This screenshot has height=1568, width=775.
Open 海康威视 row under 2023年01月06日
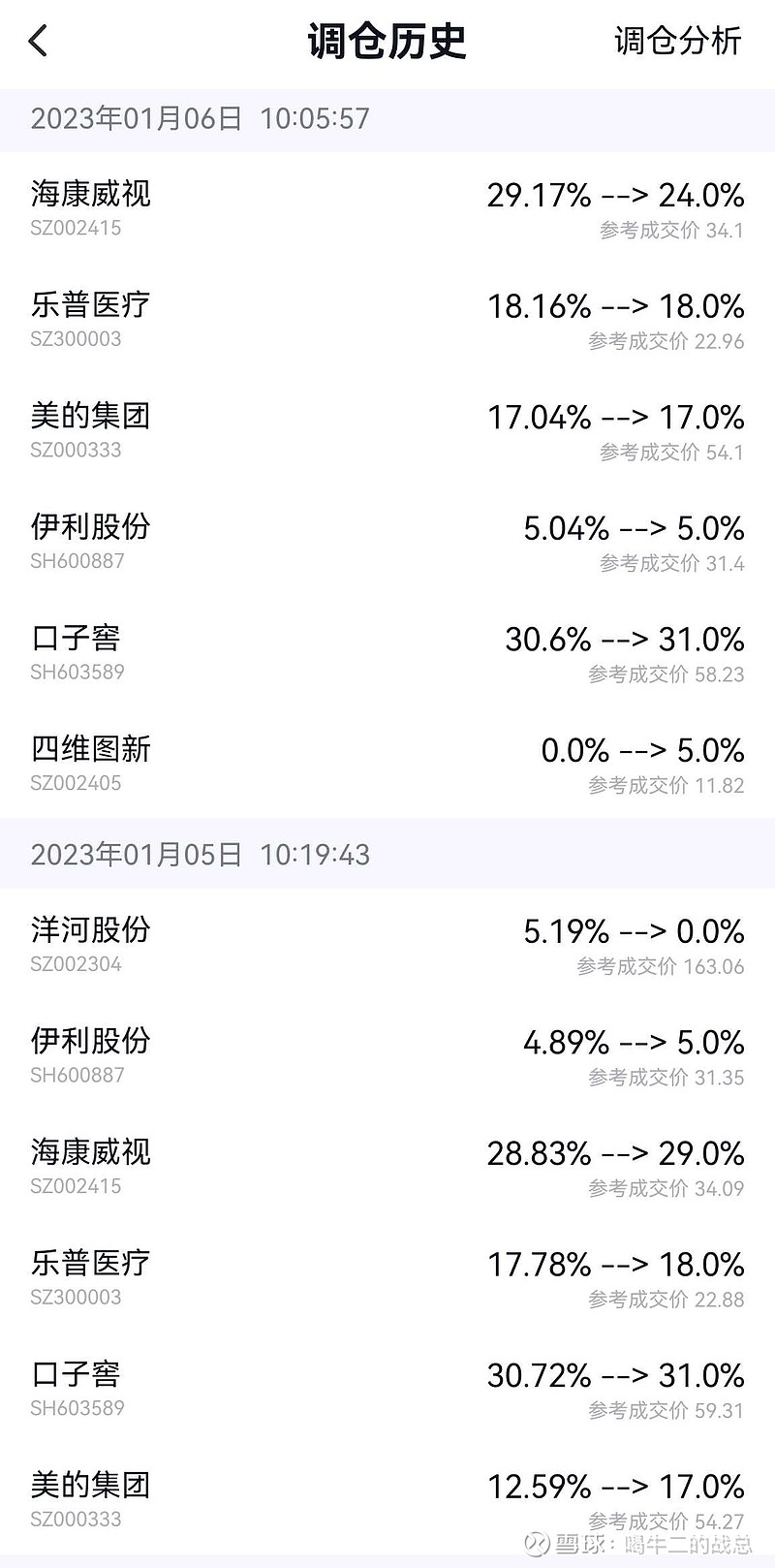click(x=387, y=207)
